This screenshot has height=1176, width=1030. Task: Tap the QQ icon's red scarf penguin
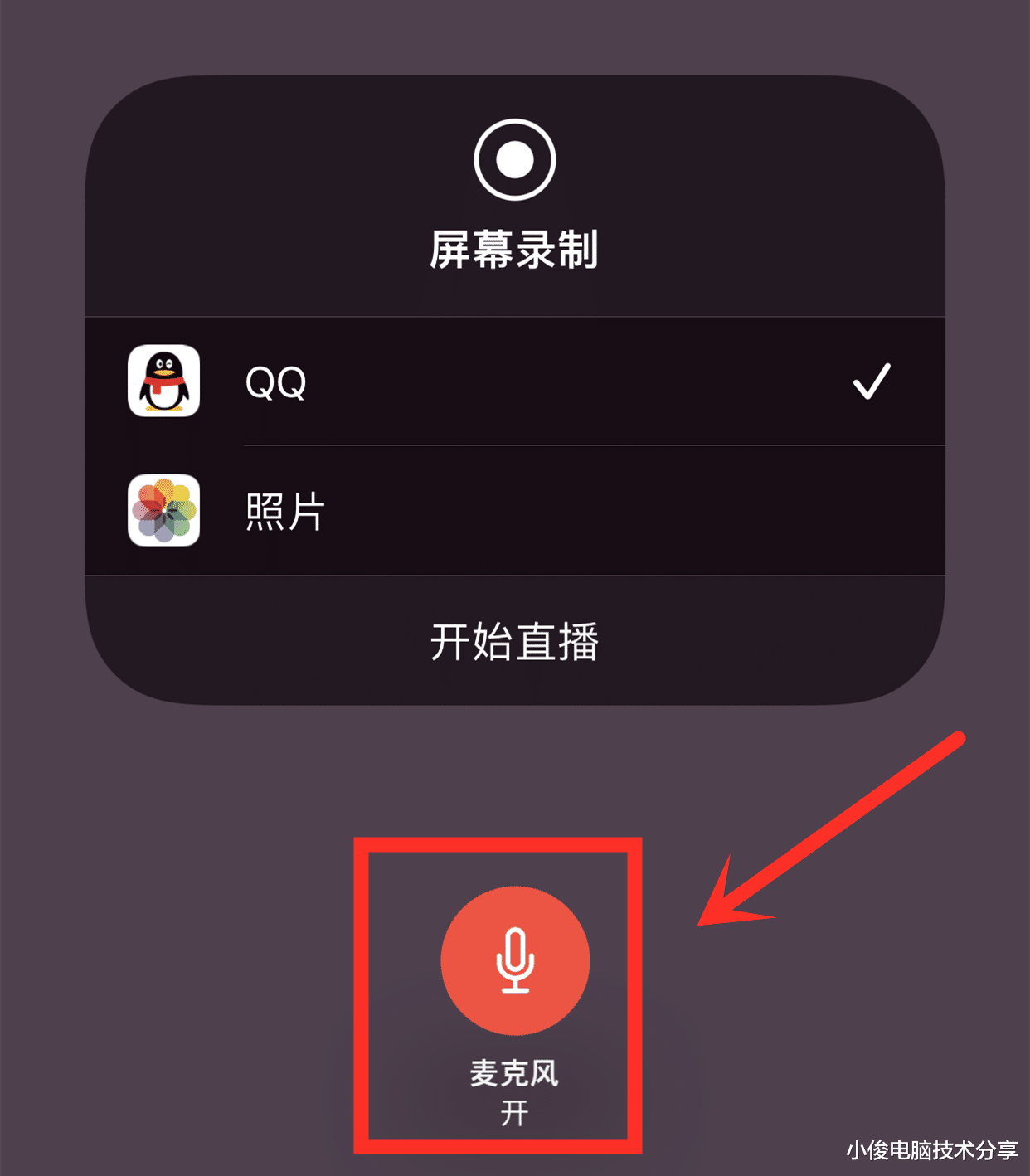pos(163,383)
